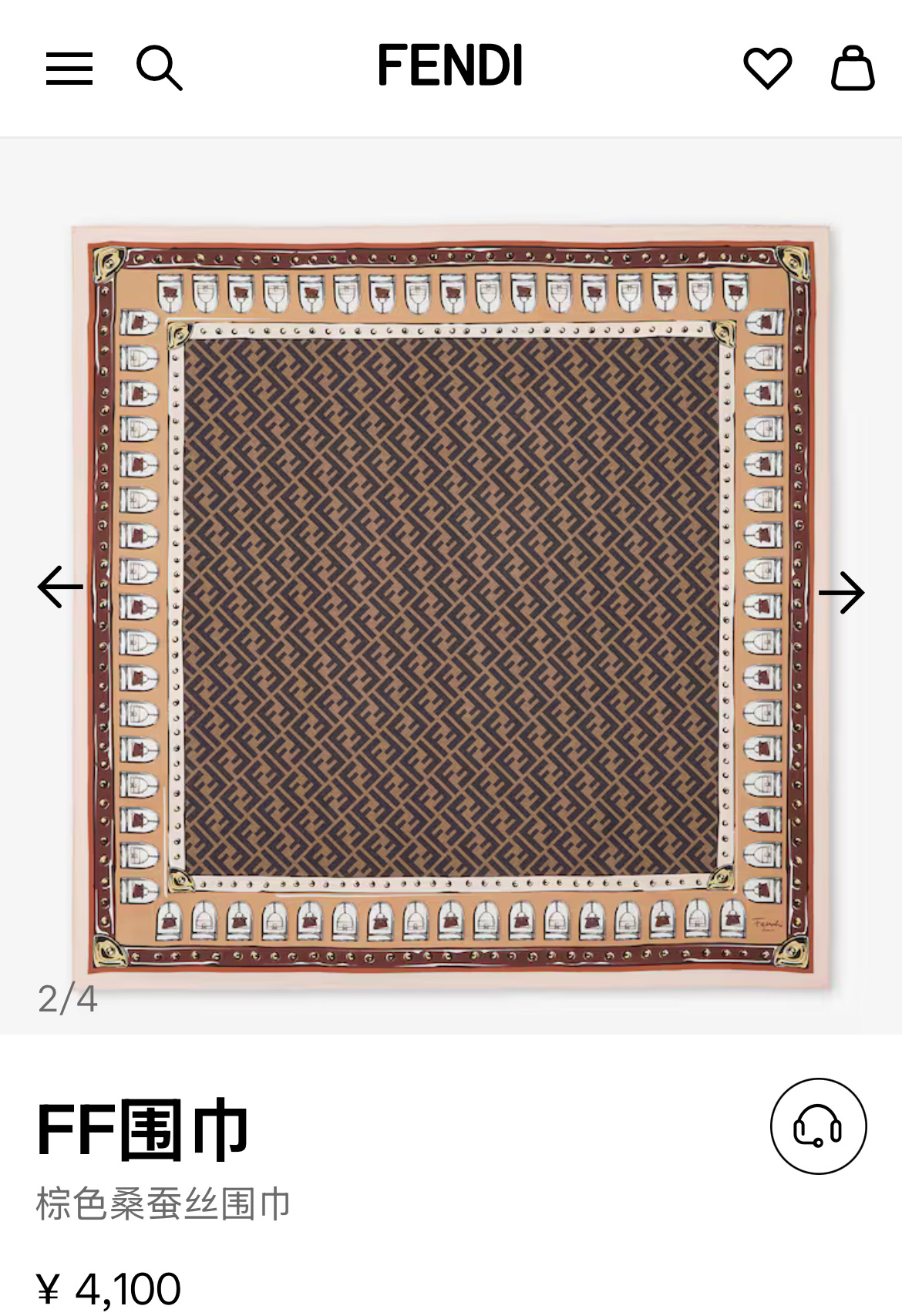Open the FF scarf product image
This screenshot has height=1316, width=902.
[451, 605]
